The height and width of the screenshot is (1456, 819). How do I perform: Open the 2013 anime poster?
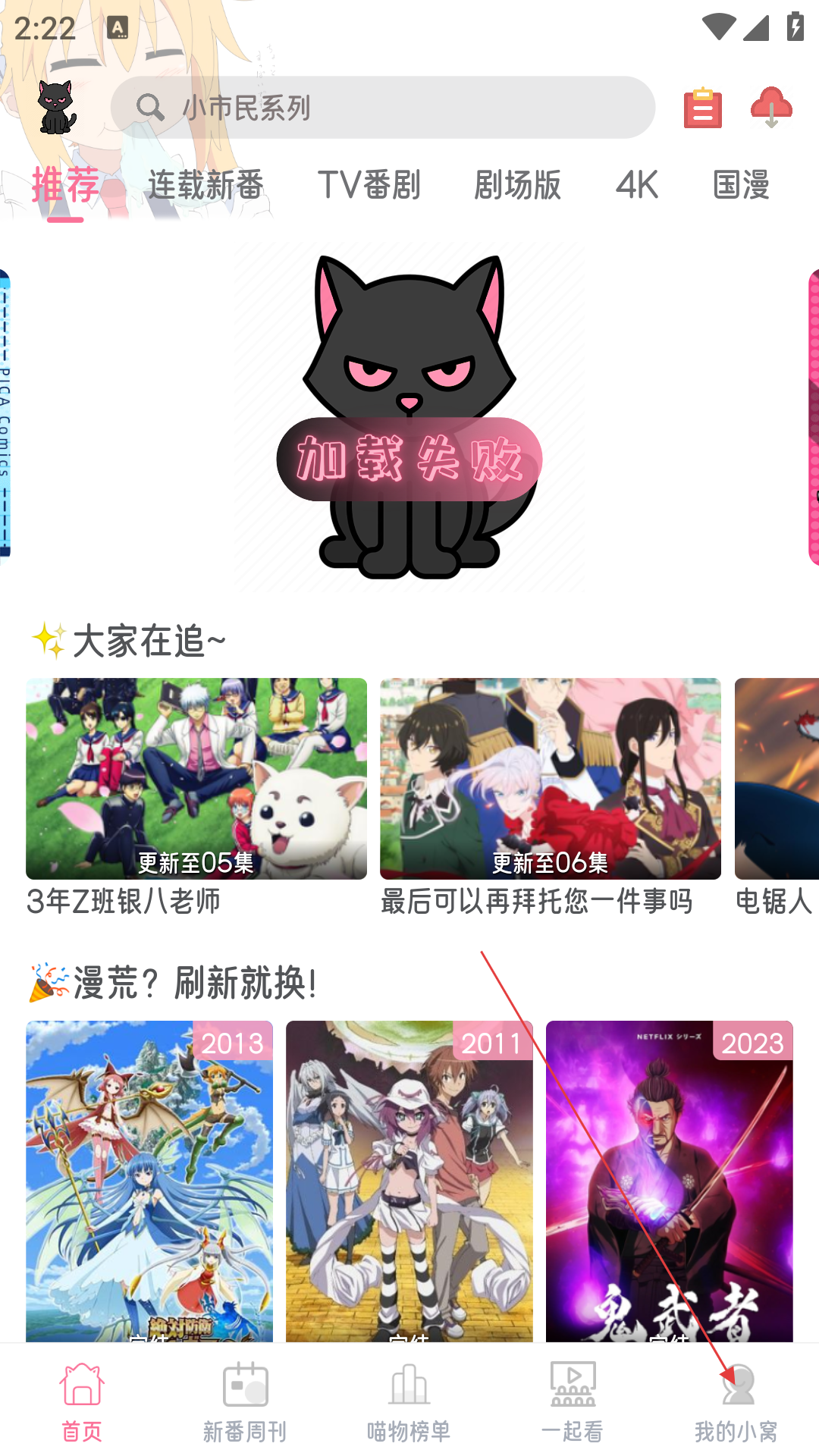click(149, 1181)
